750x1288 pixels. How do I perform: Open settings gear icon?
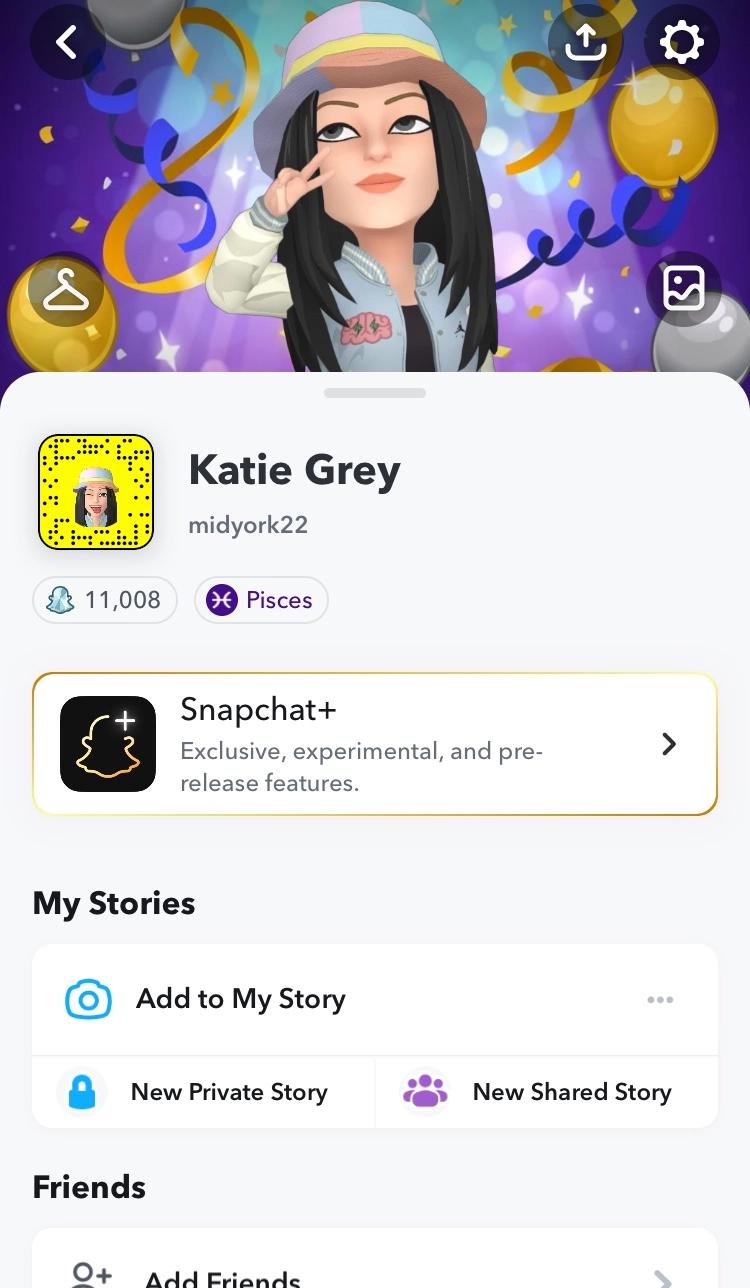point(682,42)
